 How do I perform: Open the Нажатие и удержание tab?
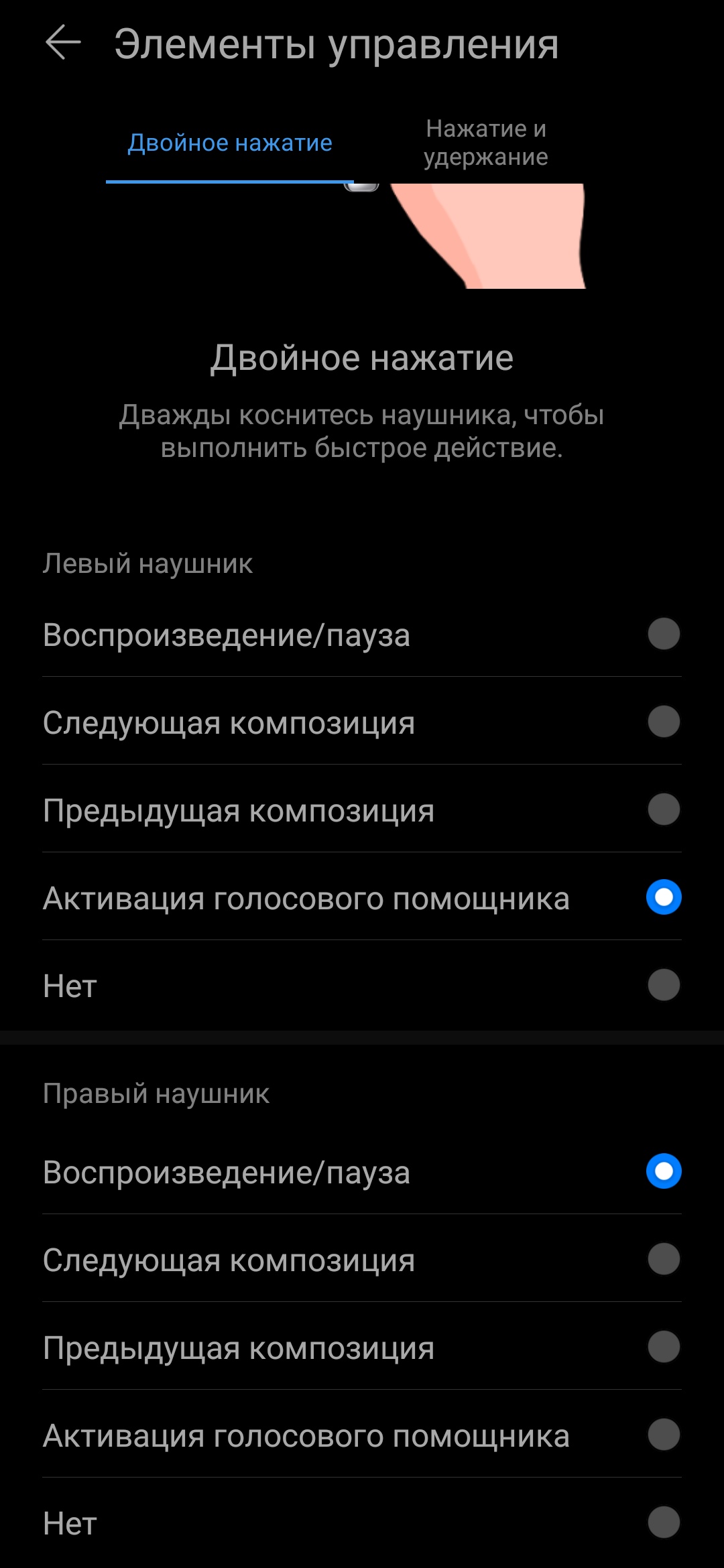[486, 143]
